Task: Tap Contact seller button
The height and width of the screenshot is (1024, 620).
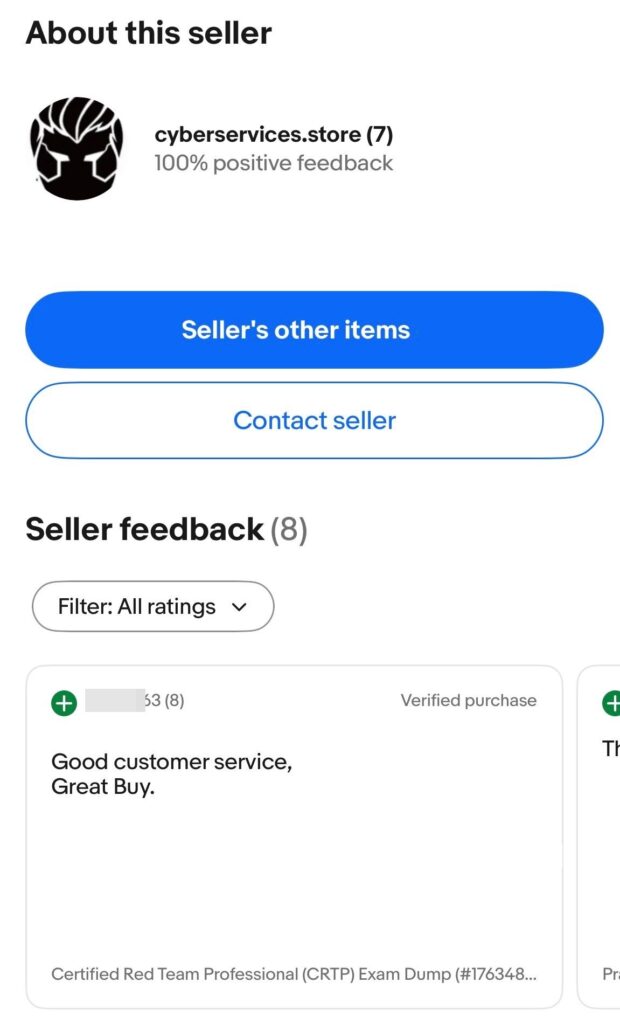Action: tap(314, 421)
